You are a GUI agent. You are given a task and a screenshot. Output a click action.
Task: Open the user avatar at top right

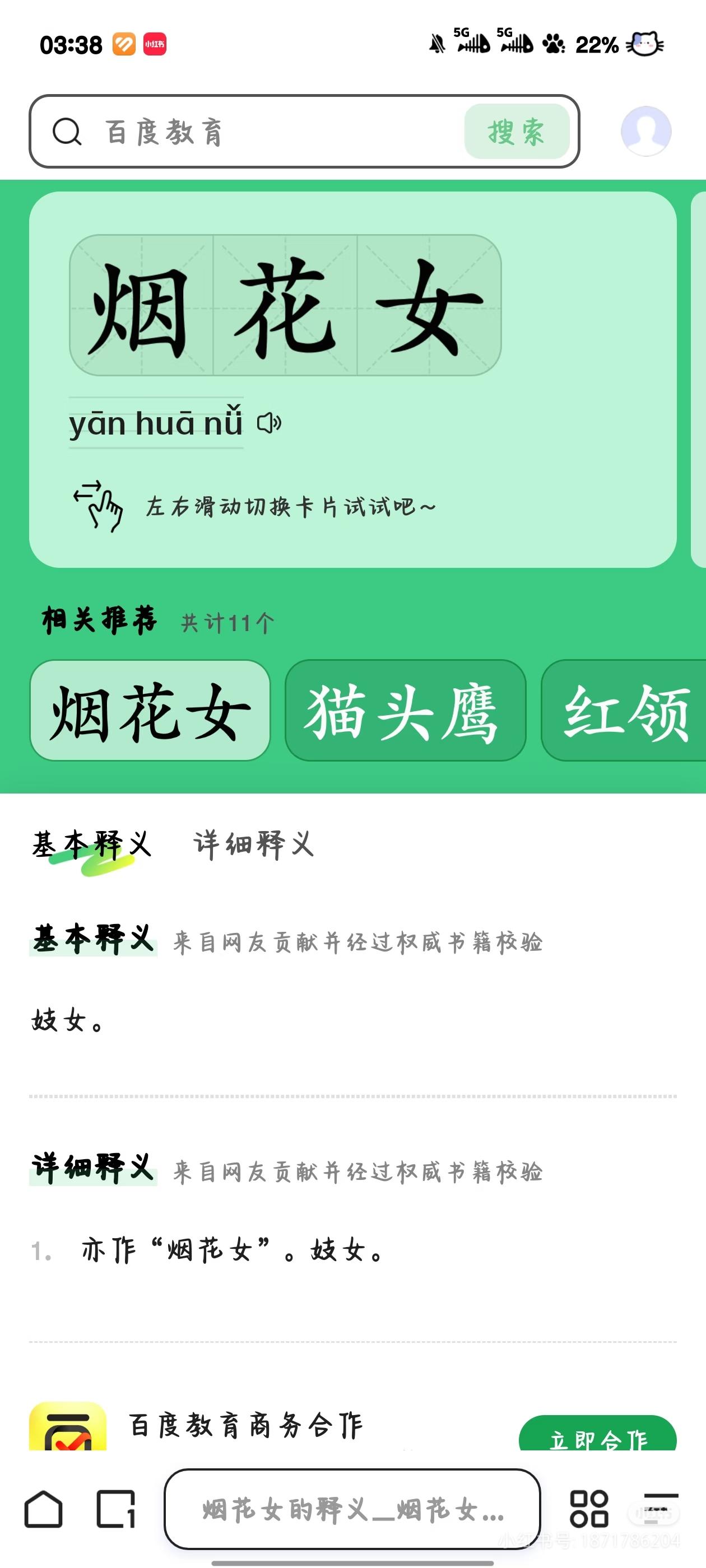click(644, 131)
